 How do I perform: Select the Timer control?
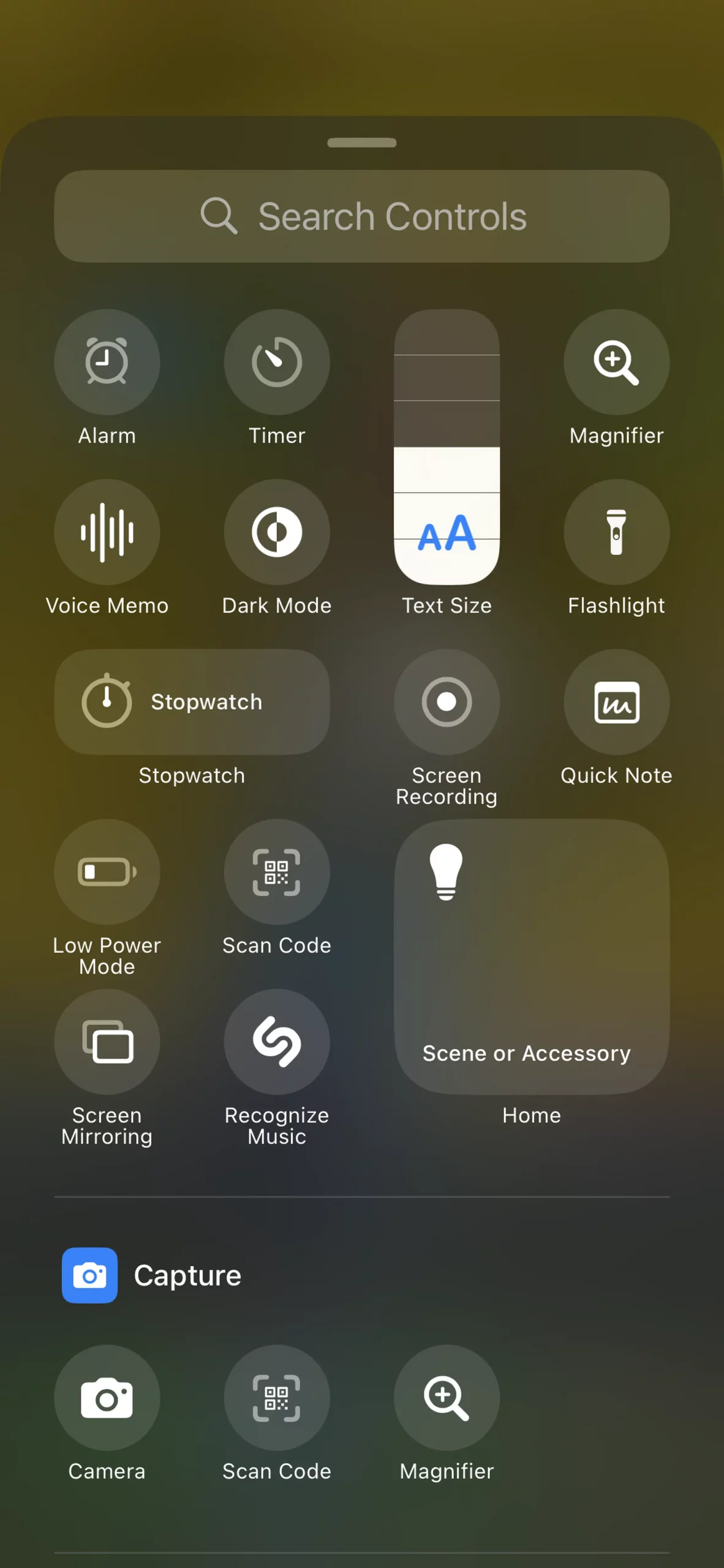(277, 362)
